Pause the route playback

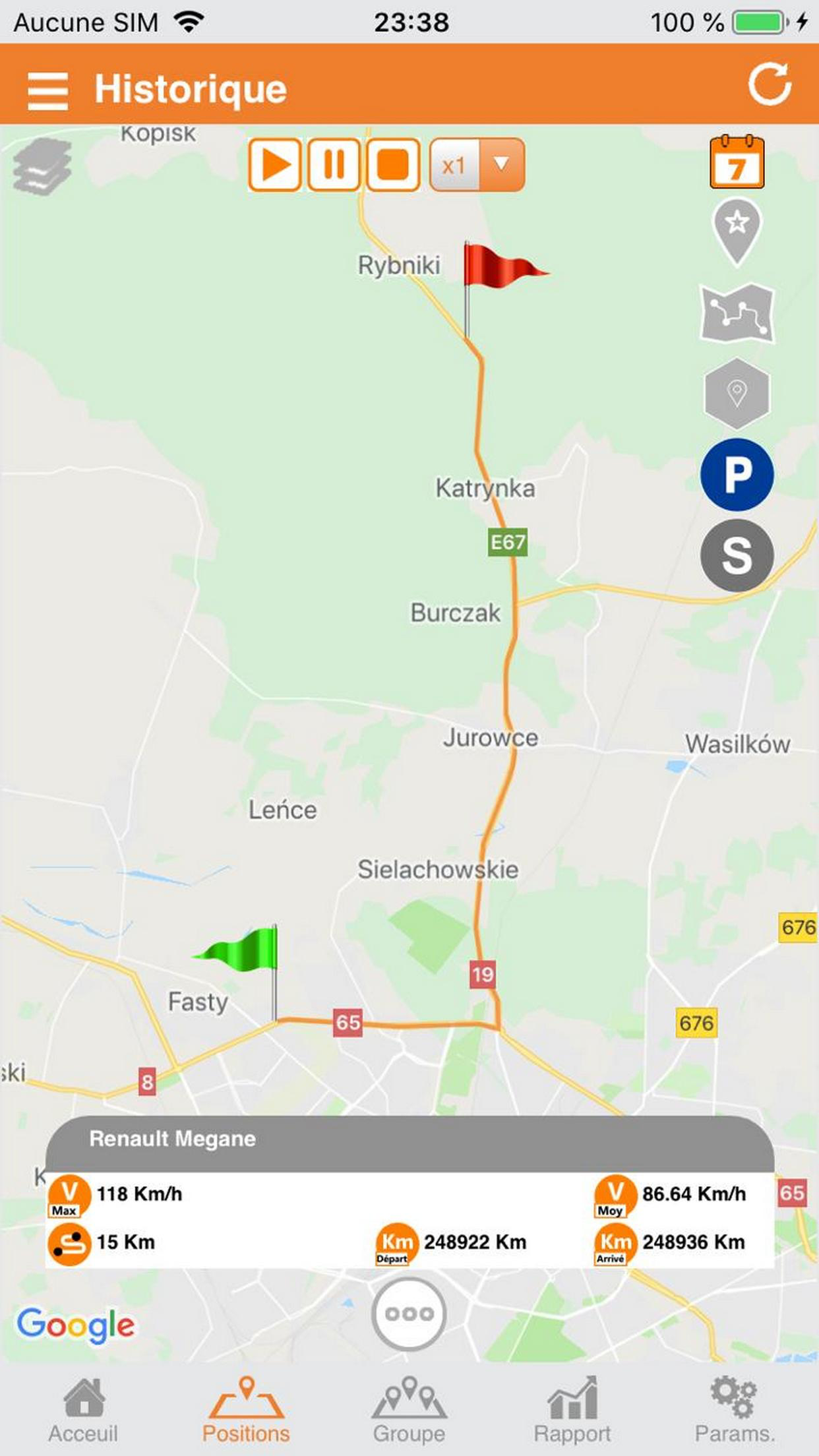coord(334,165)
